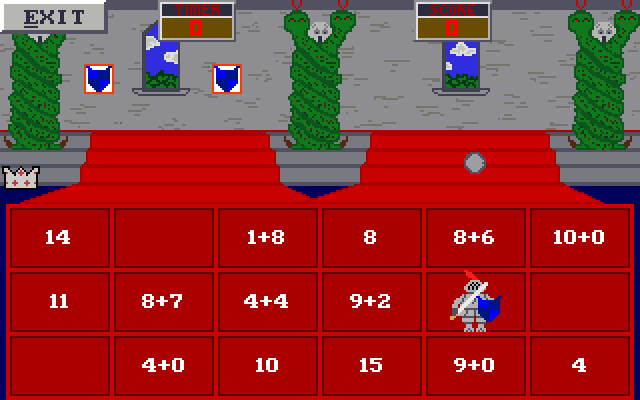Viewport: 640px width, 400px height.
Task: Select the tile showing 10
Action: click(266, 365)
